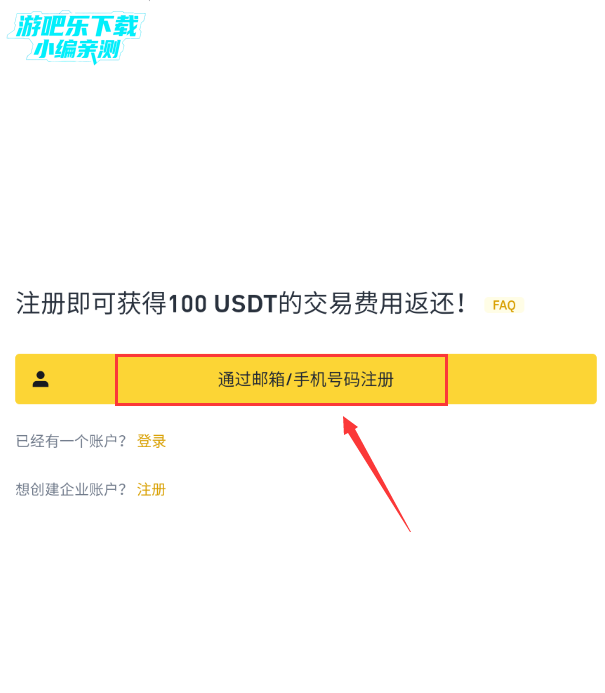
Task: Tap 通过邮箱/手机号码注册 button
Action: (305, 379)
